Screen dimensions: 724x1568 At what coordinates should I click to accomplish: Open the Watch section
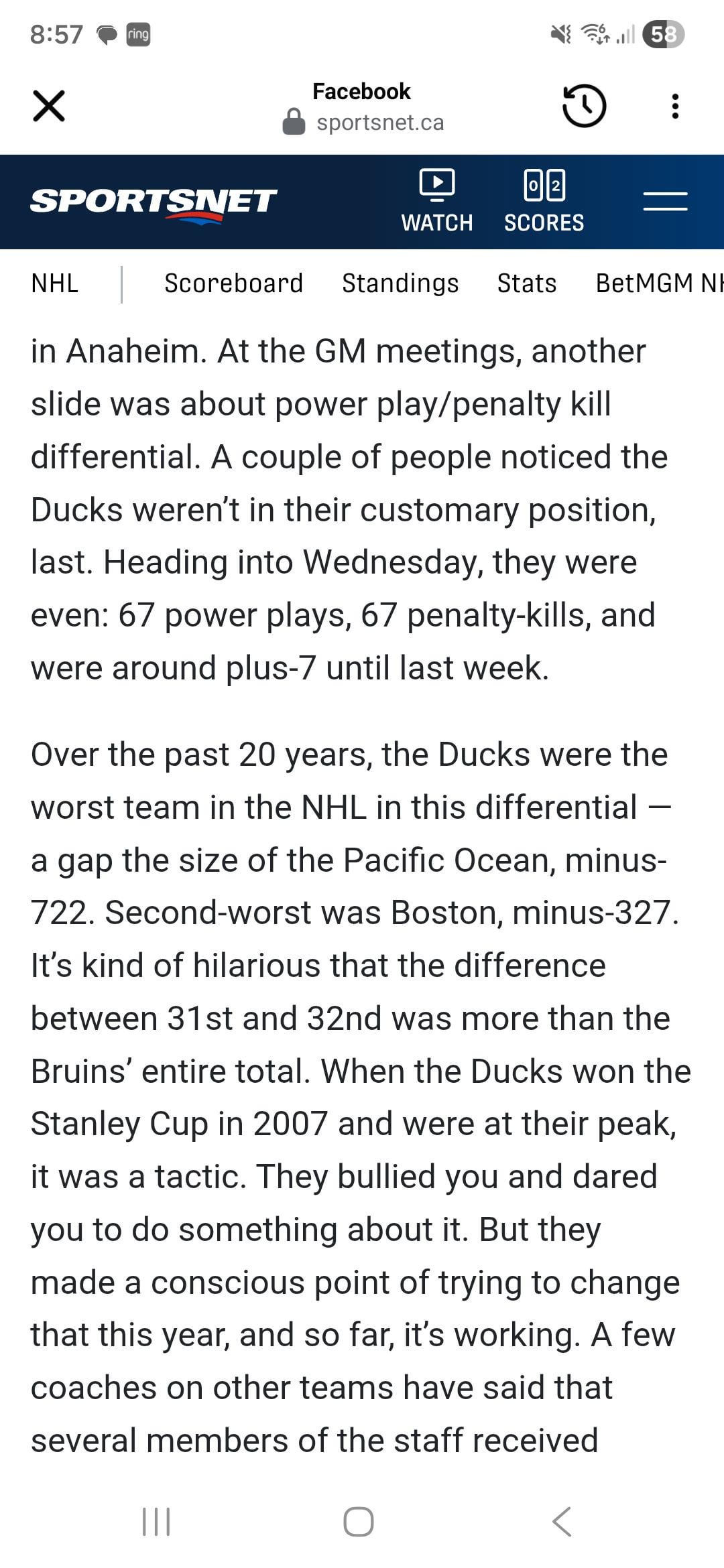[437, 201]
